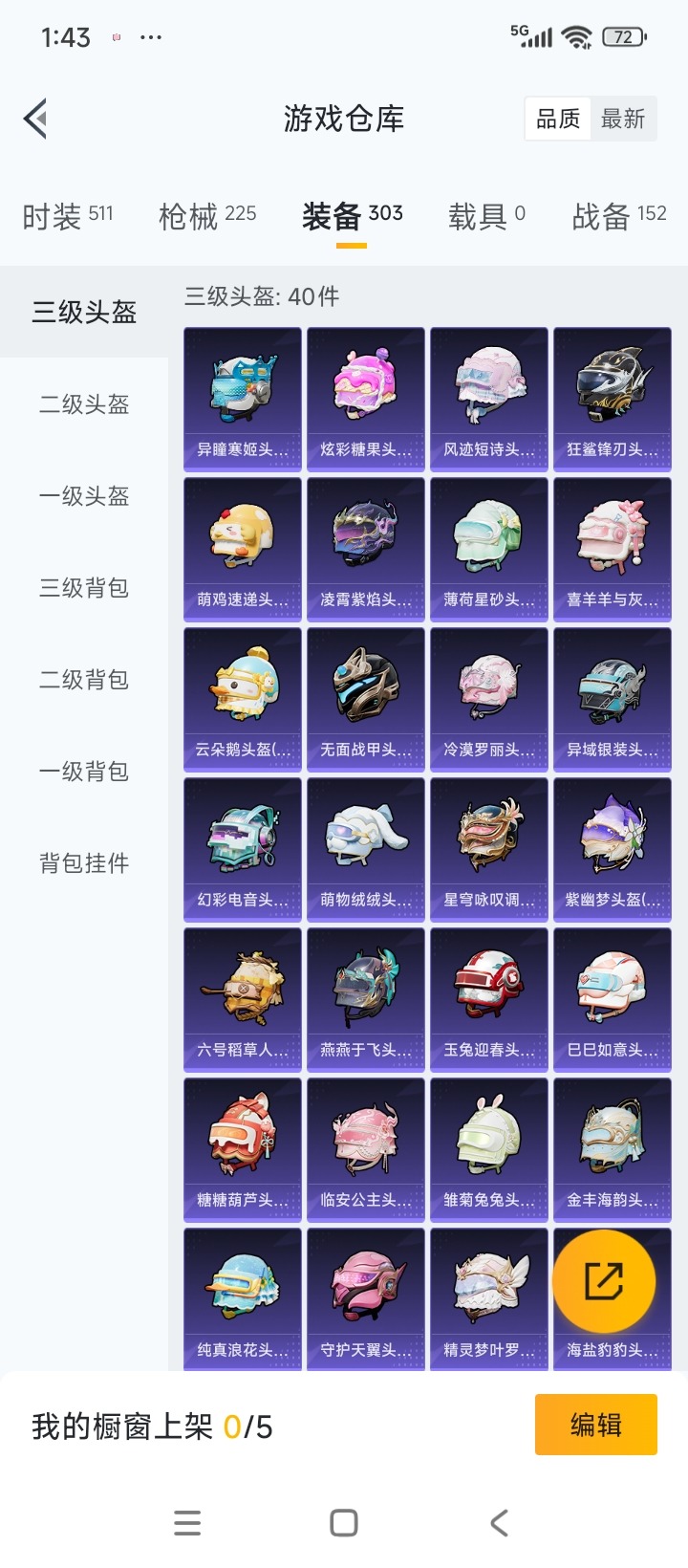Open the 幻彩电音 helmet item

(x=242, y=841)
